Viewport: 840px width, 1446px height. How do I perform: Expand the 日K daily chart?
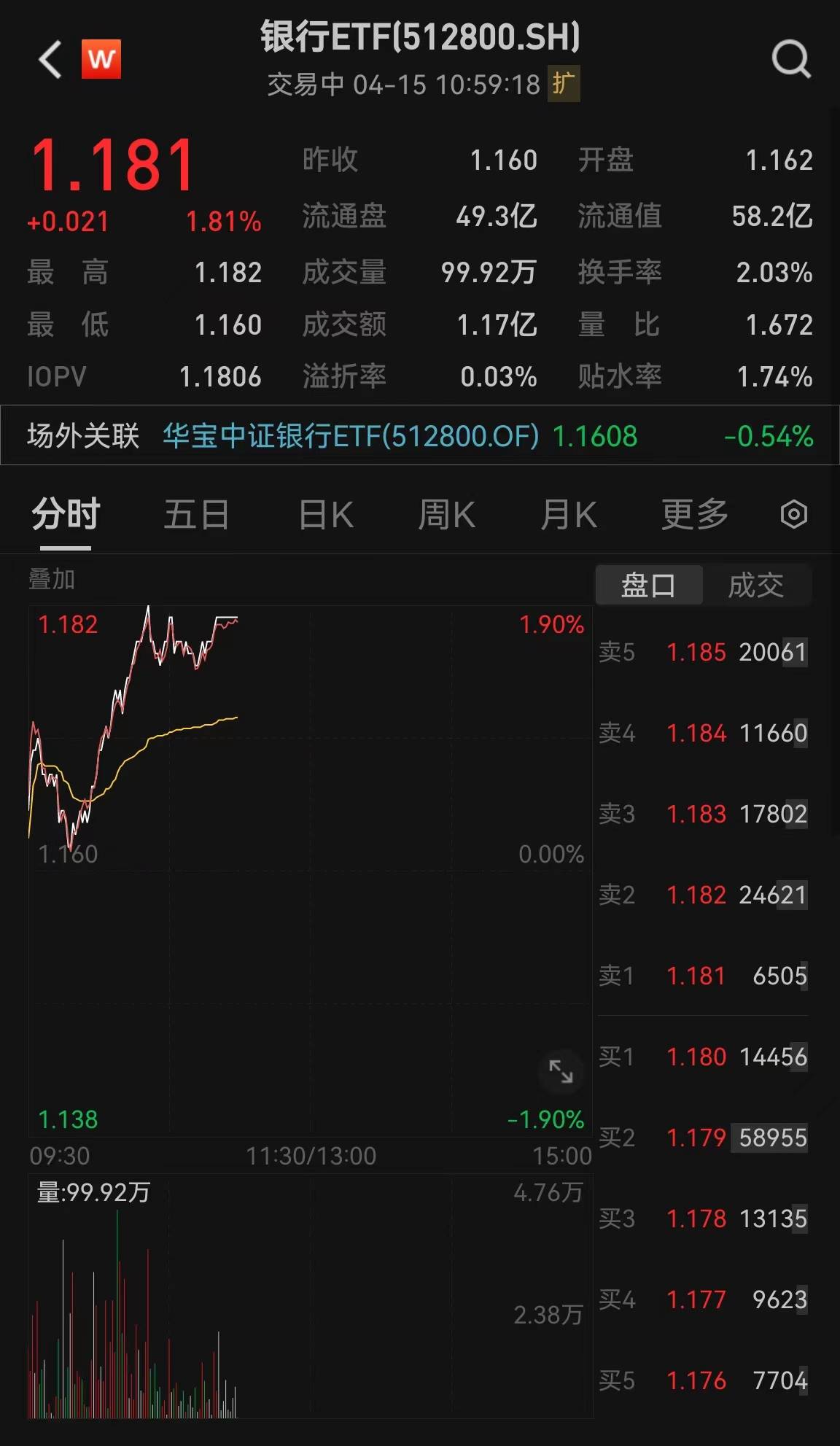point(325,514)
